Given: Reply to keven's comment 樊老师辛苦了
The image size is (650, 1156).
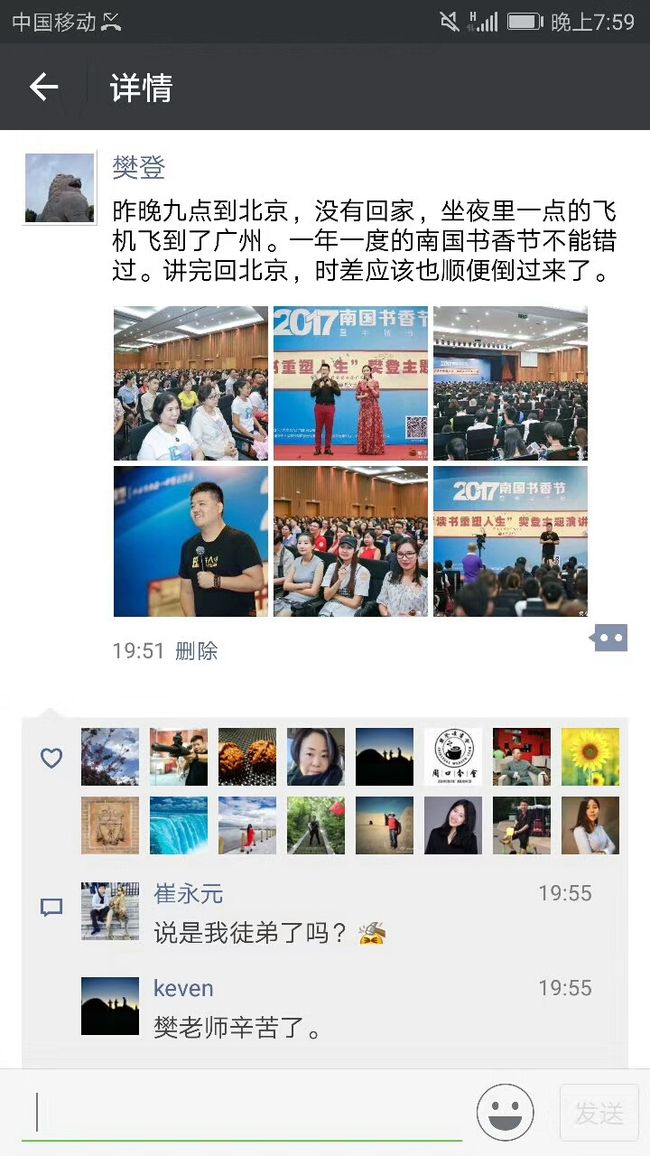Looking at the screenshot, I should [x=238, y=1028].
